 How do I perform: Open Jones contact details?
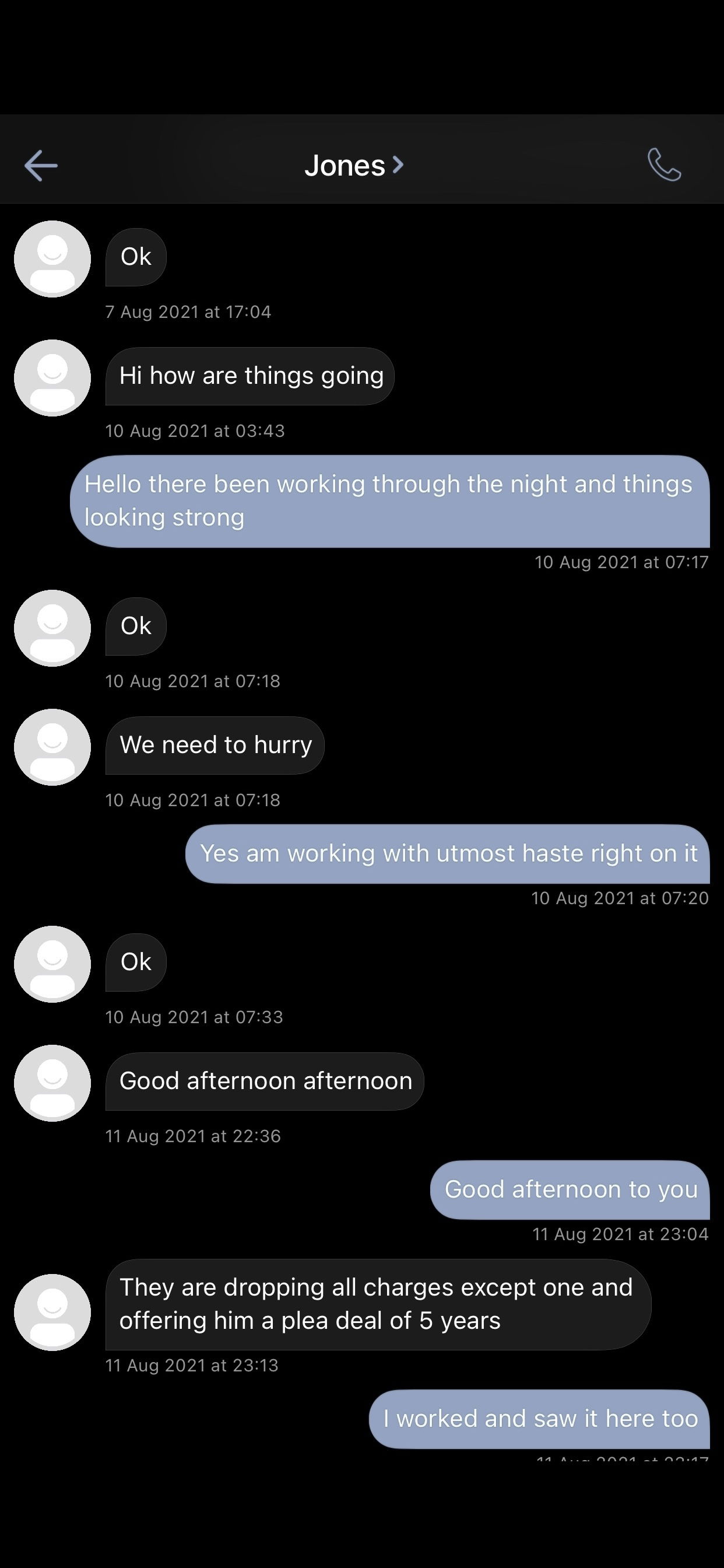point(354,165)
